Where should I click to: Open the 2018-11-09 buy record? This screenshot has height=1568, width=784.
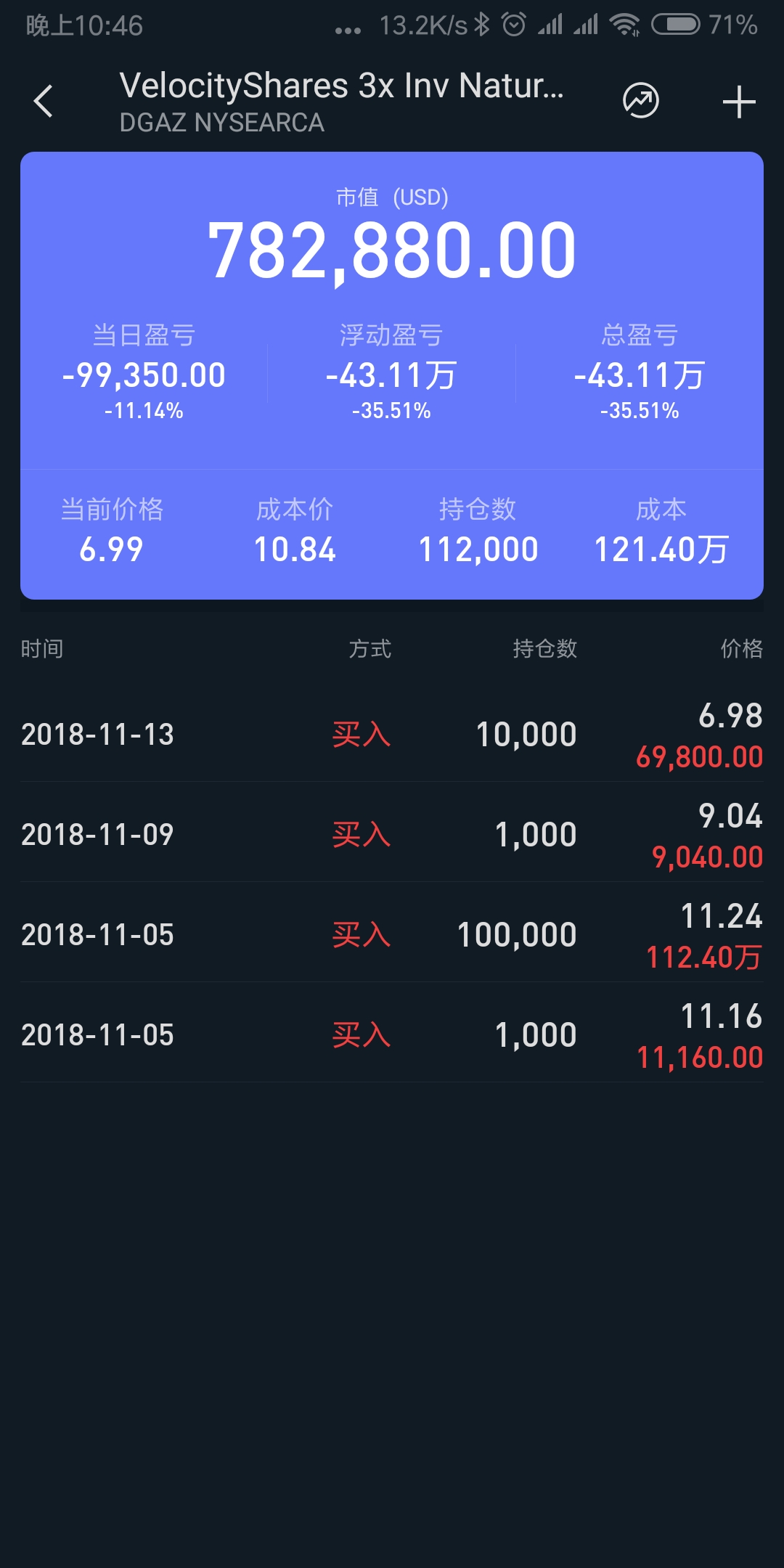[392, 834]
